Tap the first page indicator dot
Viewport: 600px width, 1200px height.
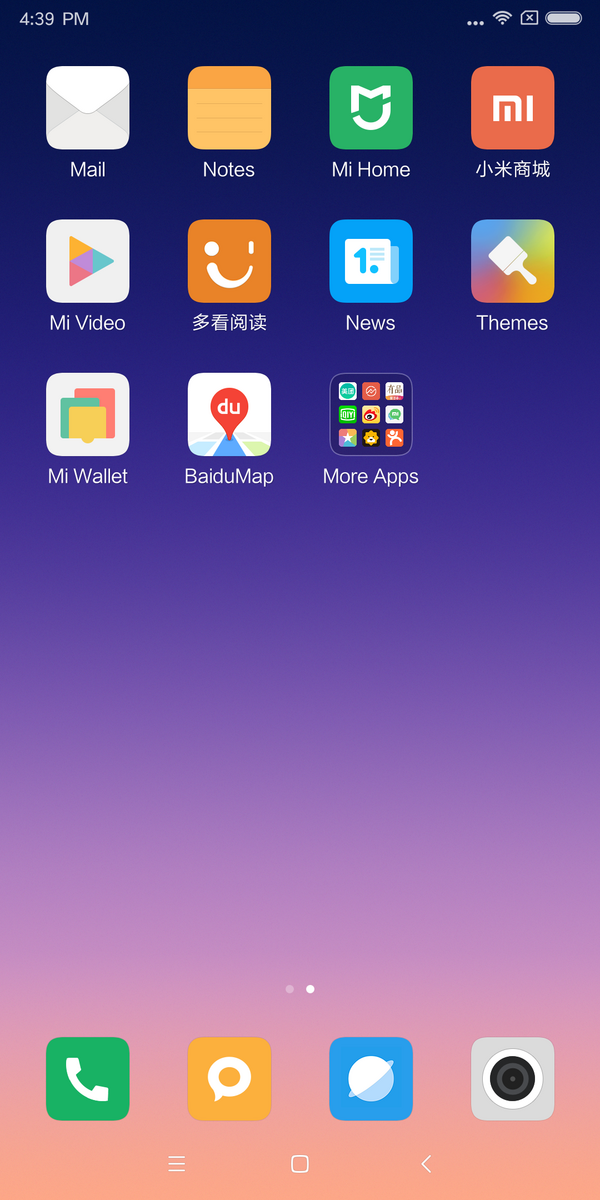(290, 989)
